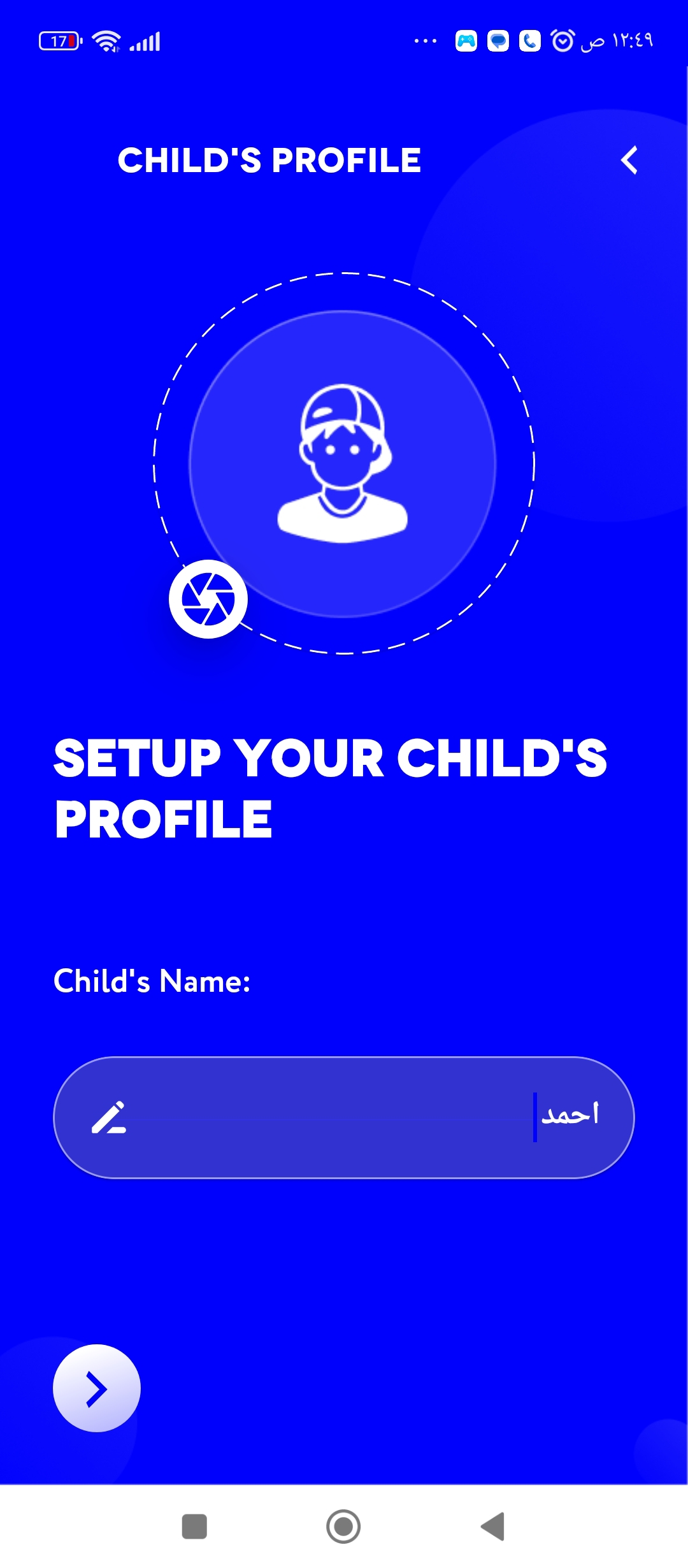
Task: Go back using the header chevron
Action: [629, 160]
